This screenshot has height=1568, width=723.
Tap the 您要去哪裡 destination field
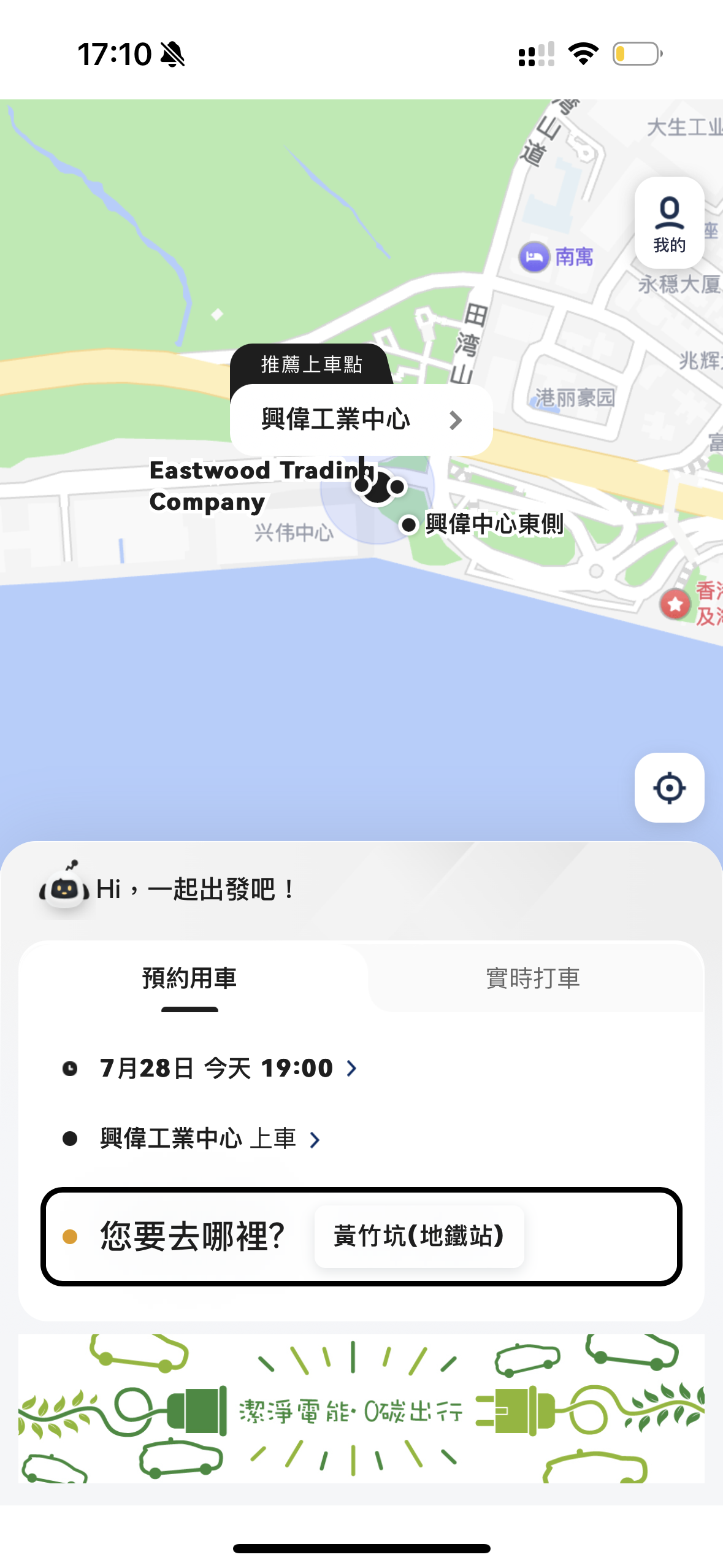(x=192, y=1236)
